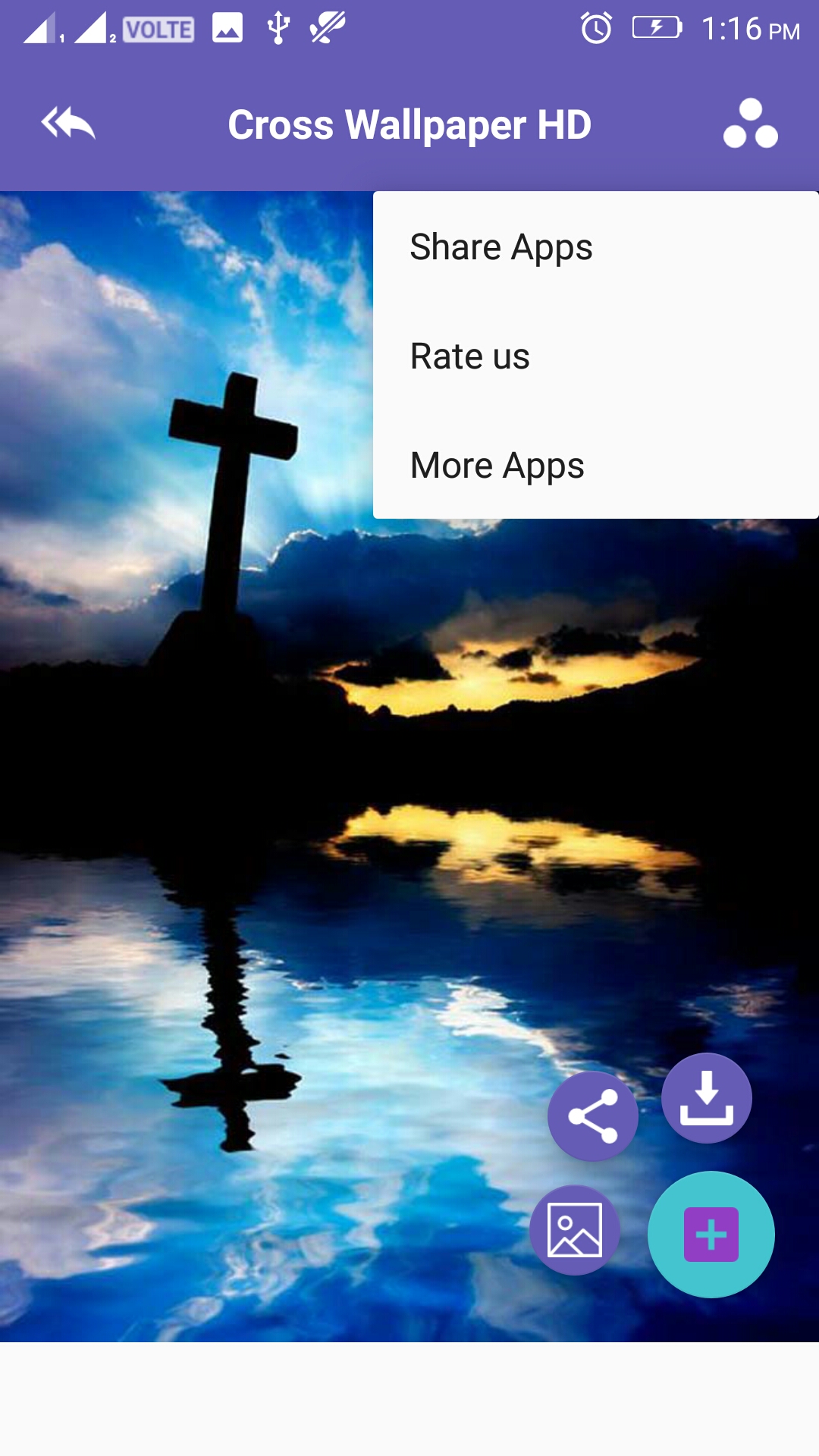
Task: Tap the download wallpaper icon
Action: (706, 1097)
